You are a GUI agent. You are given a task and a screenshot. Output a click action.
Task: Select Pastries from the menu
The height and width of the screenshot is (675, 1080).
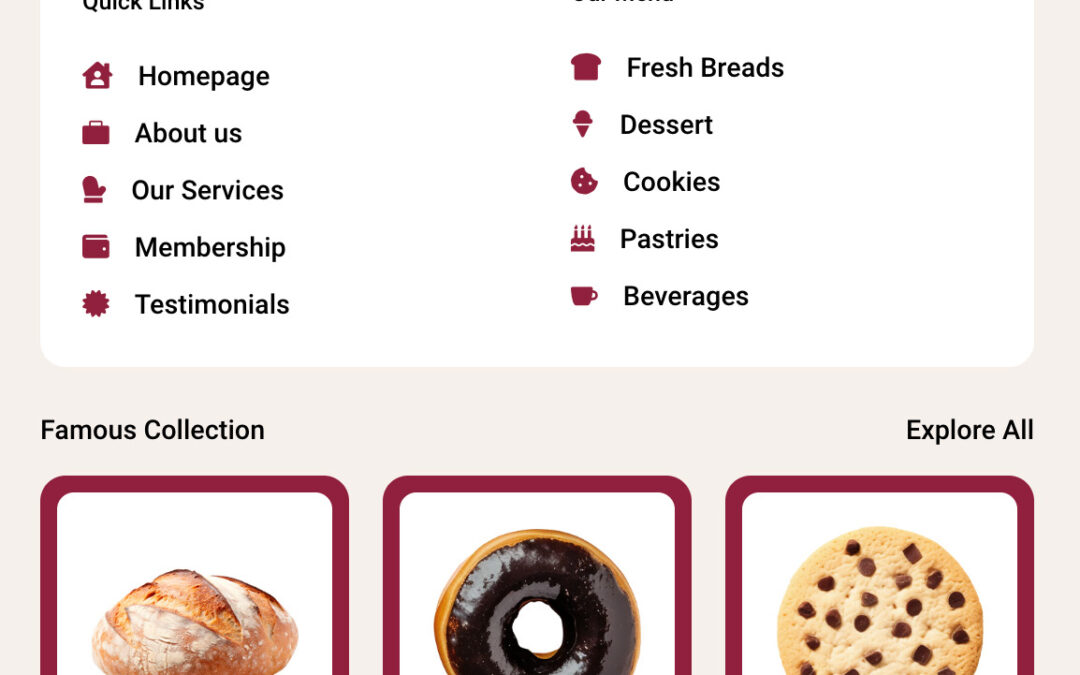click(668, 239)
